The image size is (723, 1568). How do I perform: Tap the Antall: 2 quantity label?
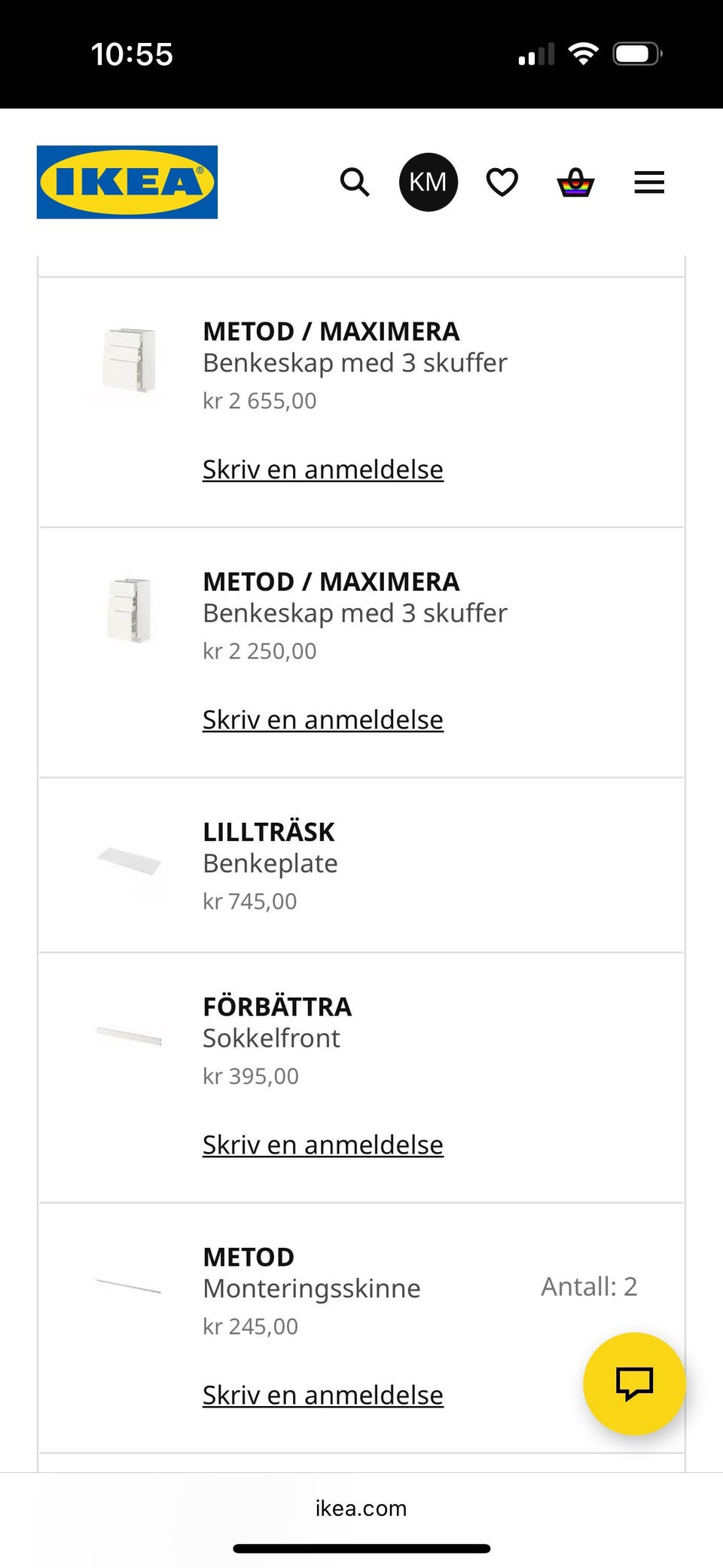click(589, 1286)
